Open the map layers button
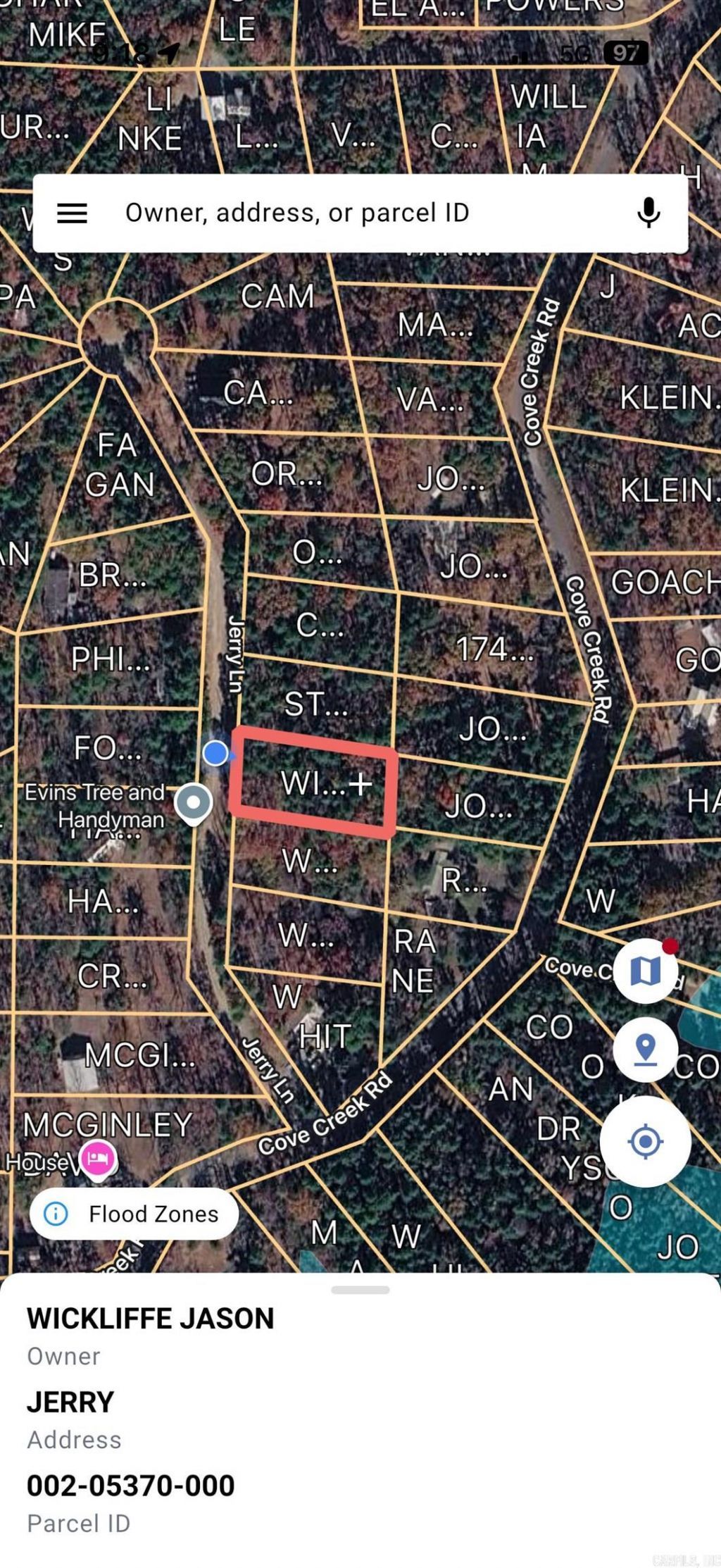 coord(645,971)
